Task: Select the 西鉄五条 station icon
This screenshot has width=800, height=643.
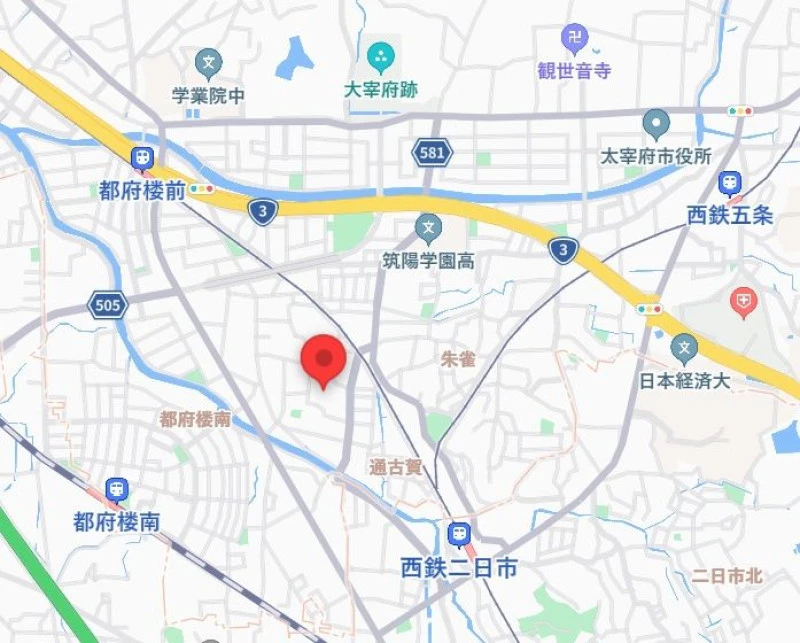Action: coord(731,184)
